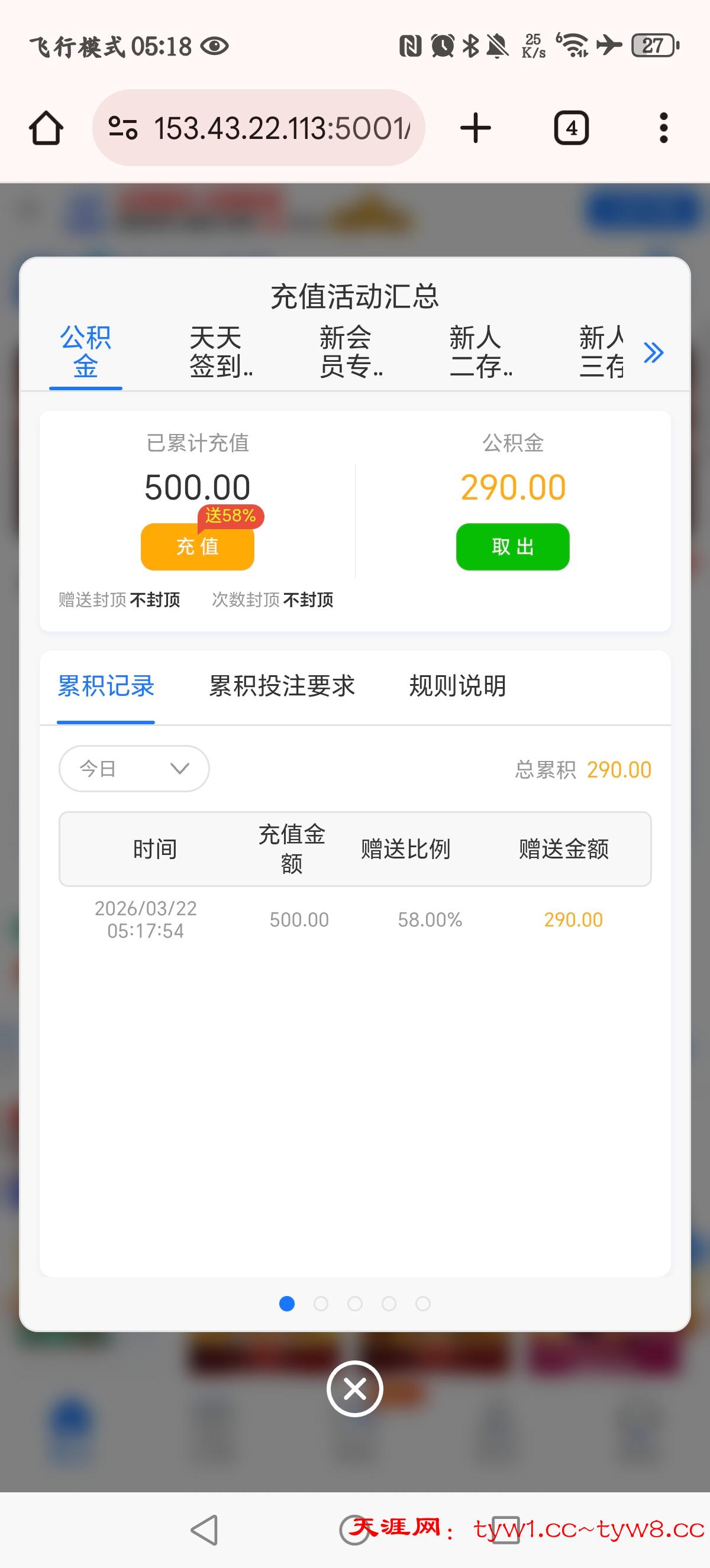Screen dimensions: 710x1568
Task: Tap the system back button
Action: coord(204,1530)
